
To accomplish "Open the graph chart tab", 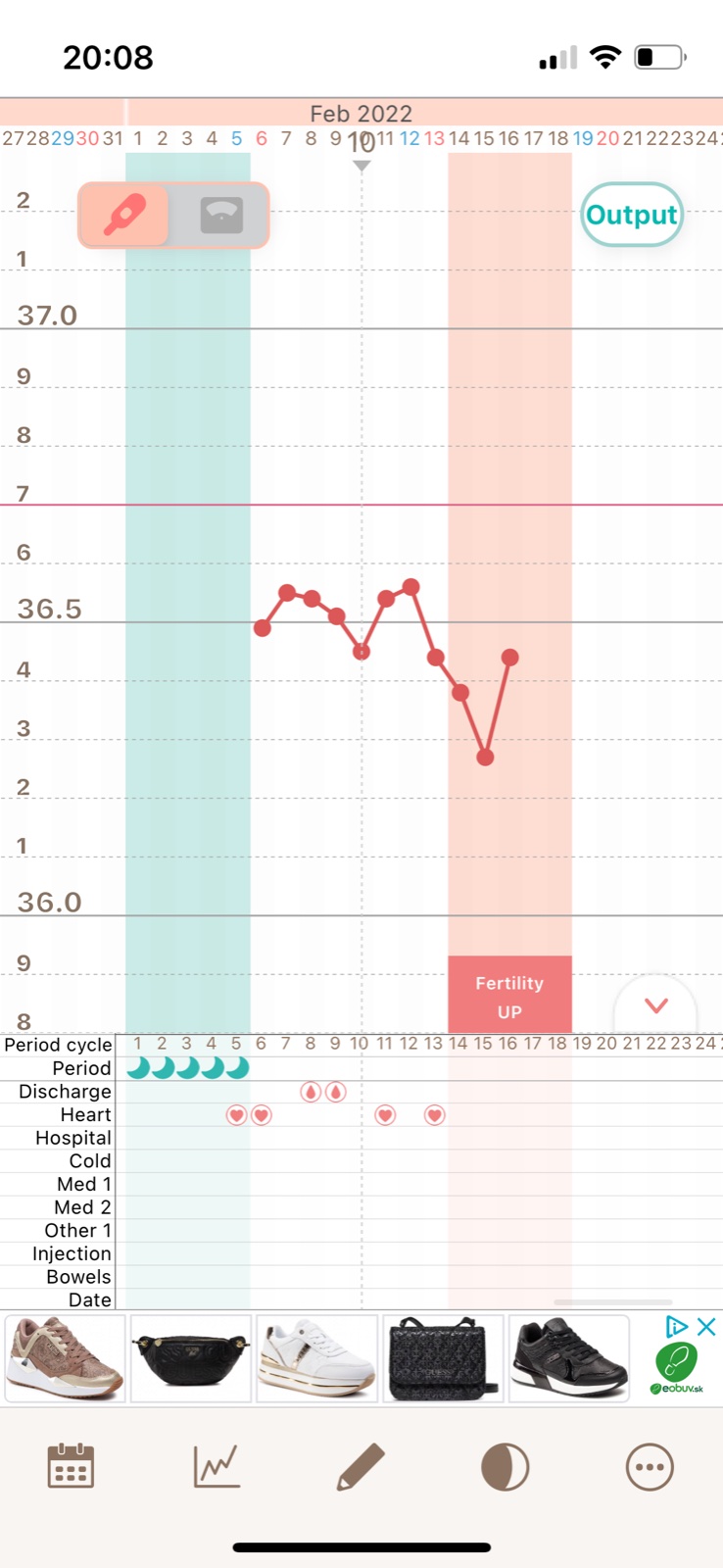I will tap(217, 1467).
